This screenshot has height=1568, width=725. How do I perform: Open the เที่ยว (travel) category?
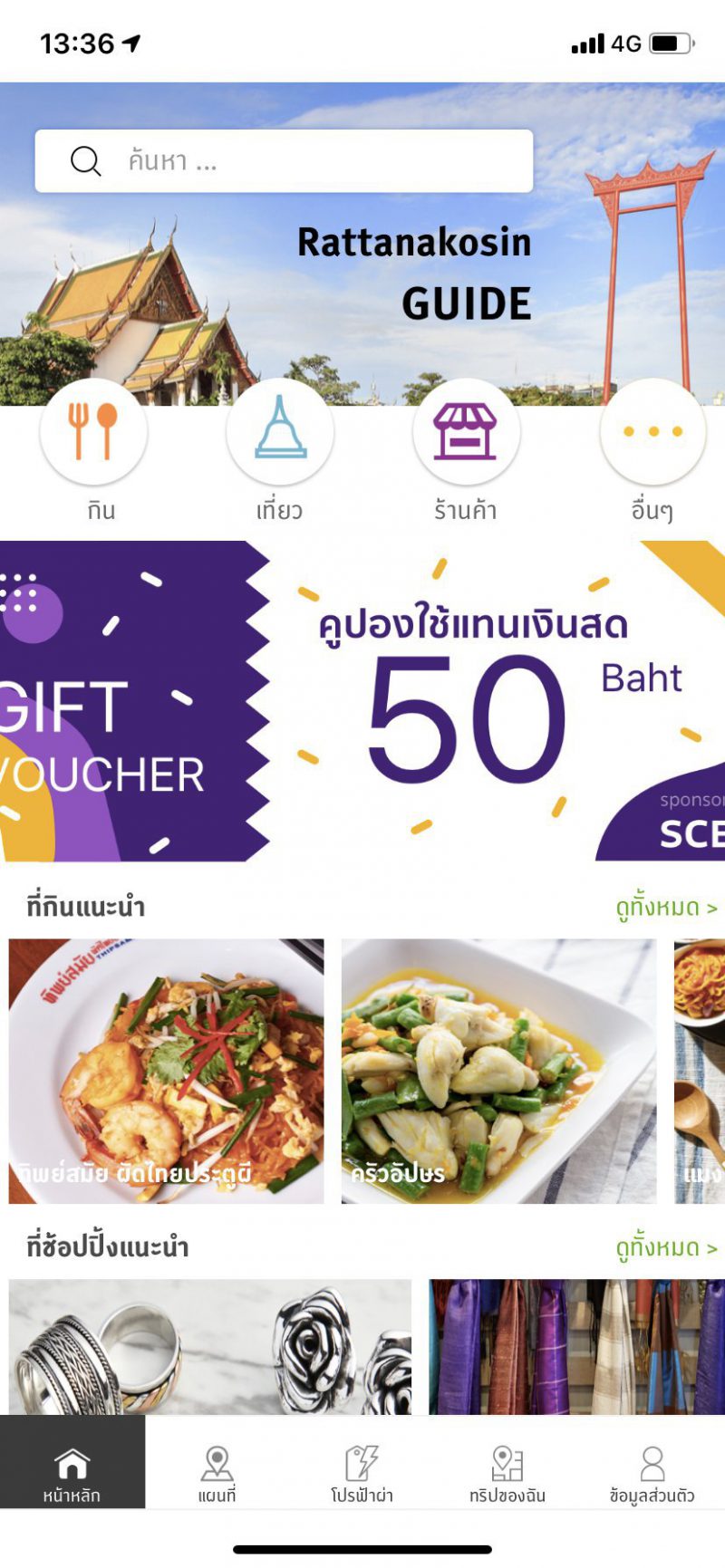click(x=280, y=432)
